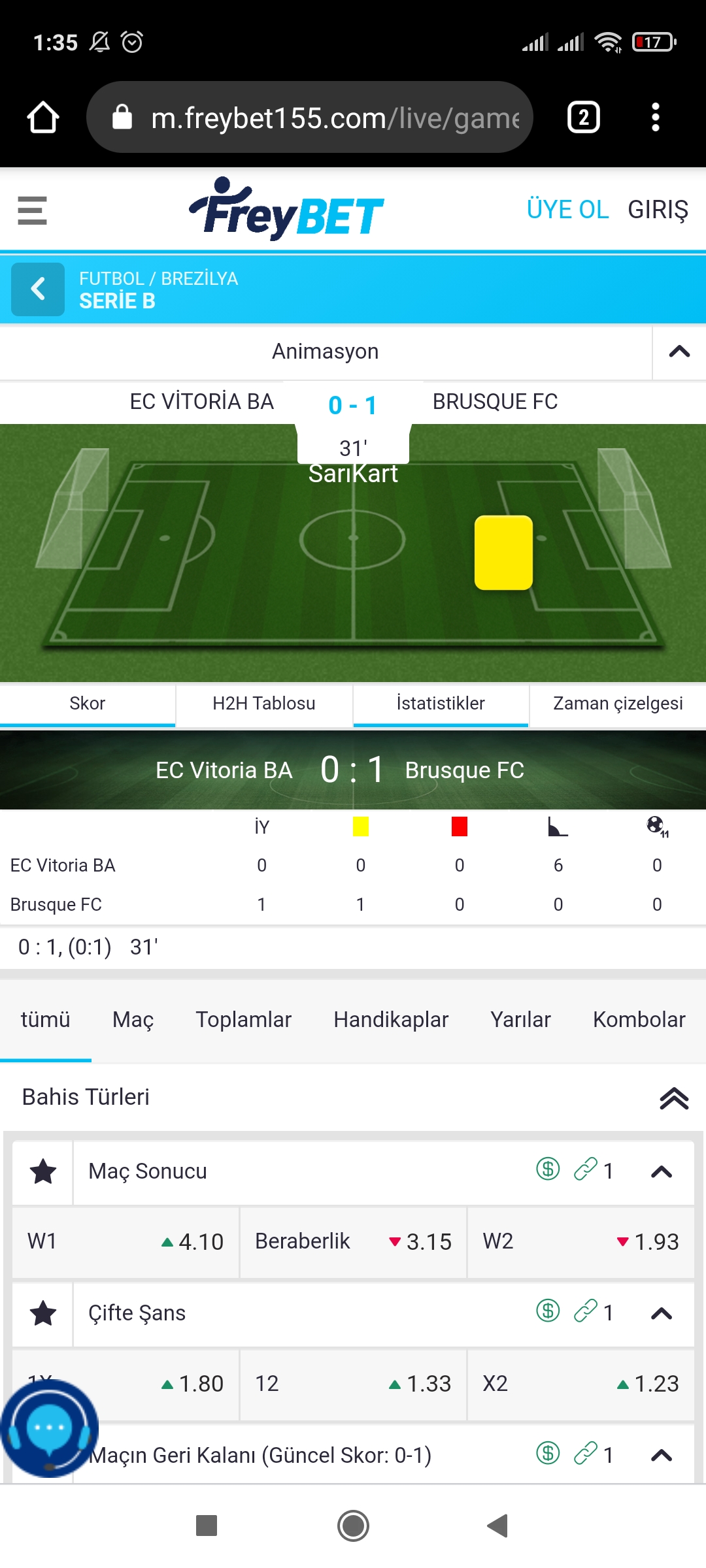Image resolution: width=706 pixels, height=1568 pixels.
Task: Switch to the Toplamlar filter tab
Action: 243,1019
